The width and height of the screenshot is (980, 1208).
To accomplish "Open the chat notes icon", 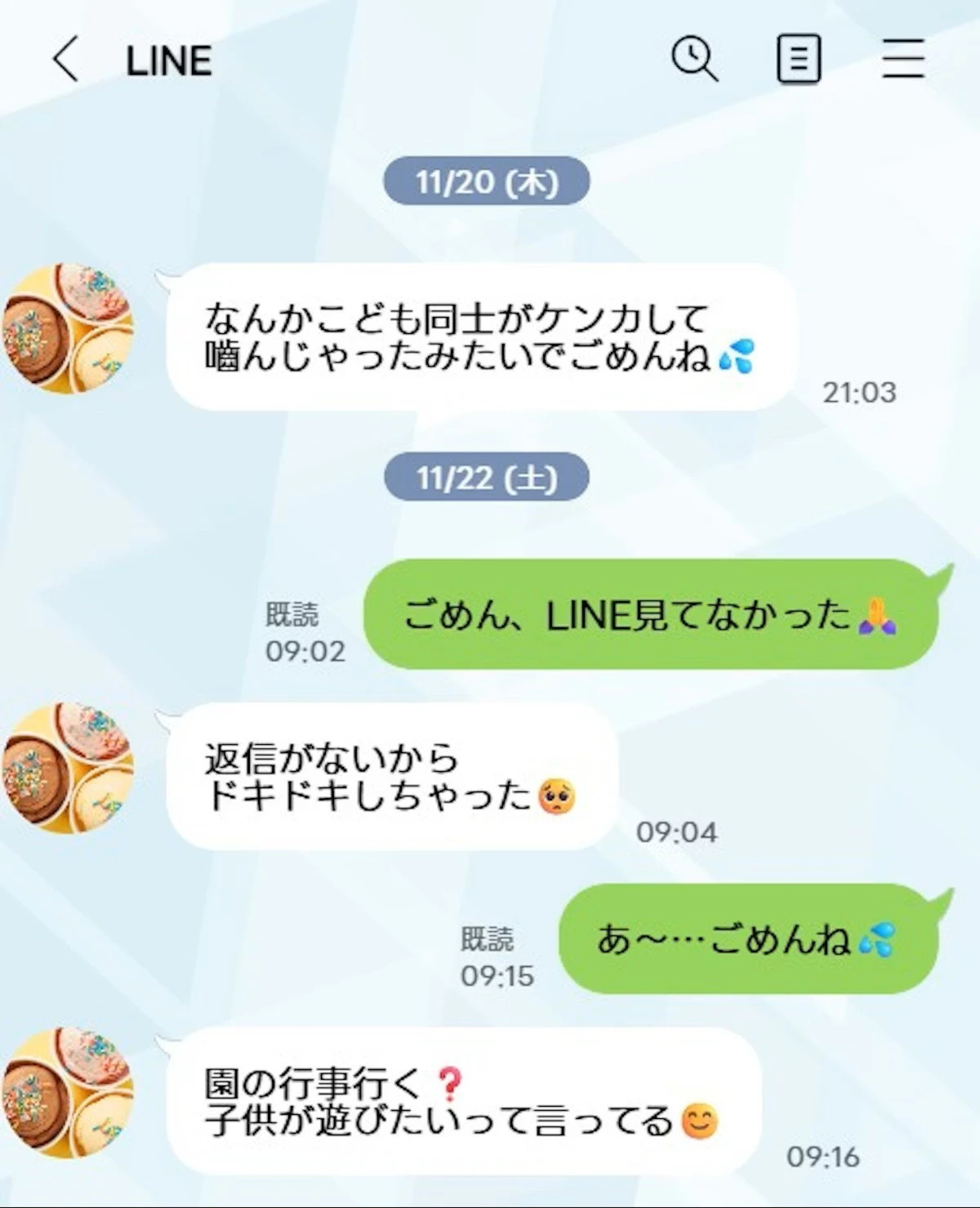I will (x=798, y=60).
